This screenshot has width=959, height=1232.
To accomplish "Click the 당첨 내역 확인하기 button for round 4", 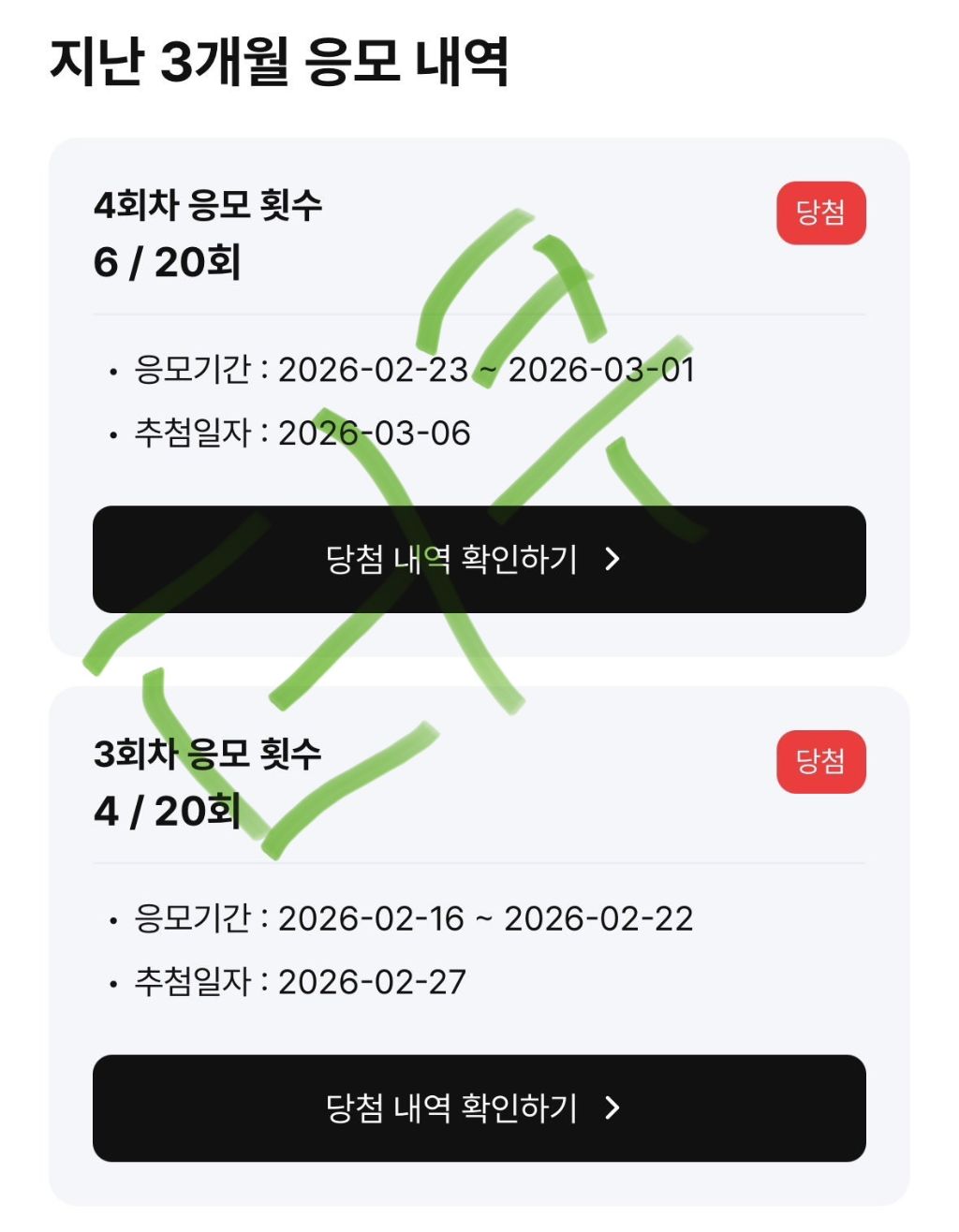I will [x=479, y=561].
